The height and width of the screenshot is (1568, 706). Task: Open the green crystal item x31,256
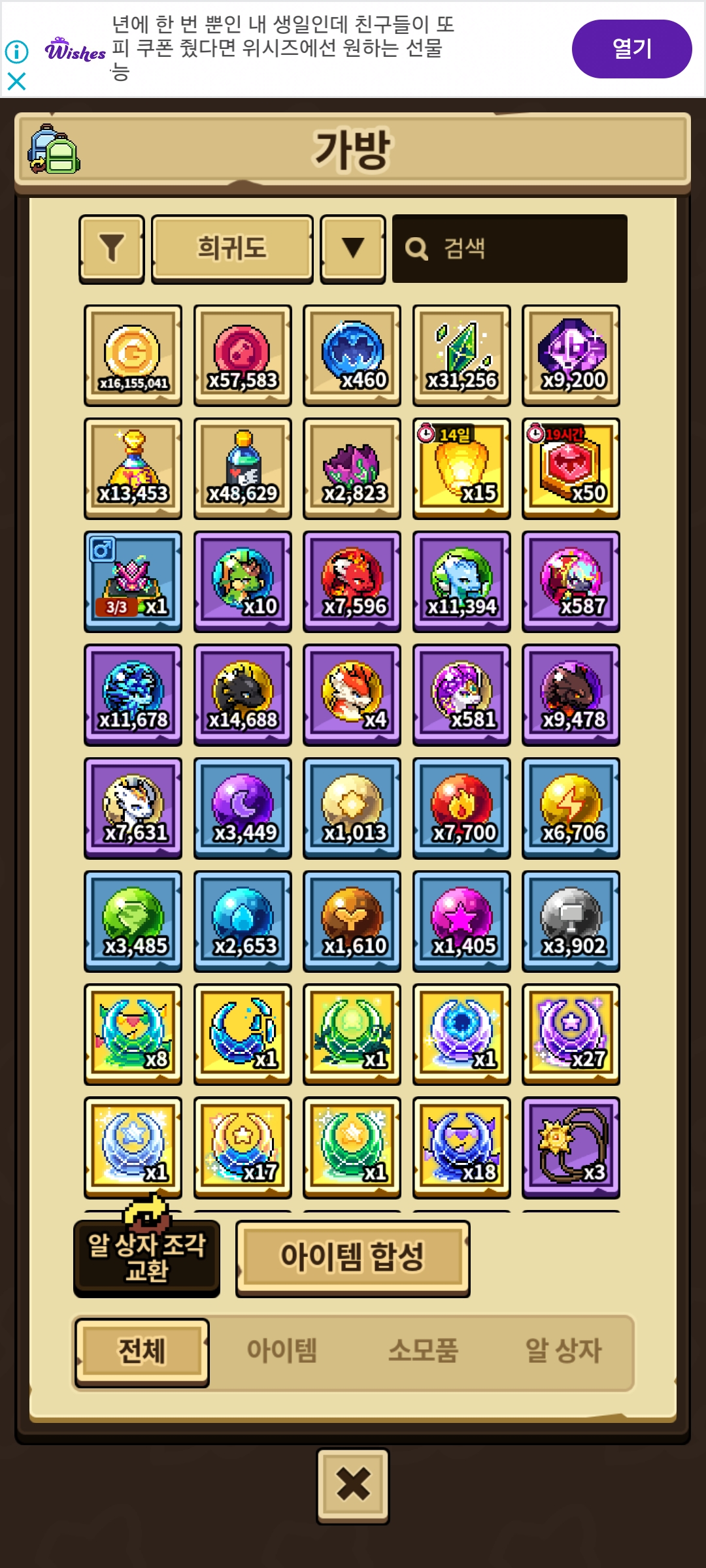point(462,355)
